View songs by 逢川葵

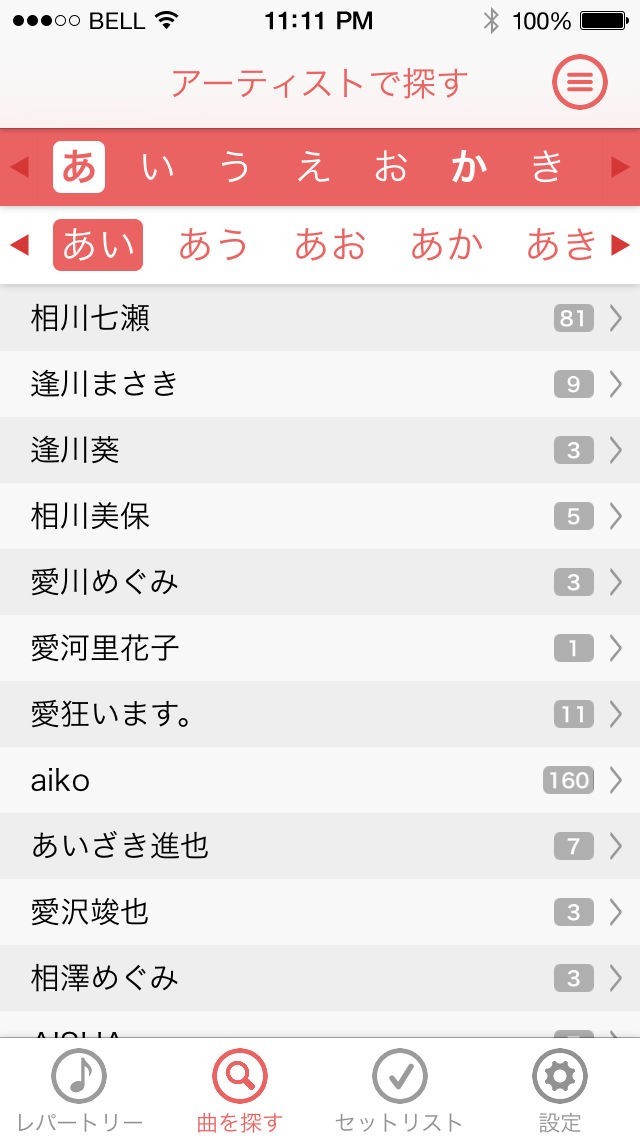320,450
